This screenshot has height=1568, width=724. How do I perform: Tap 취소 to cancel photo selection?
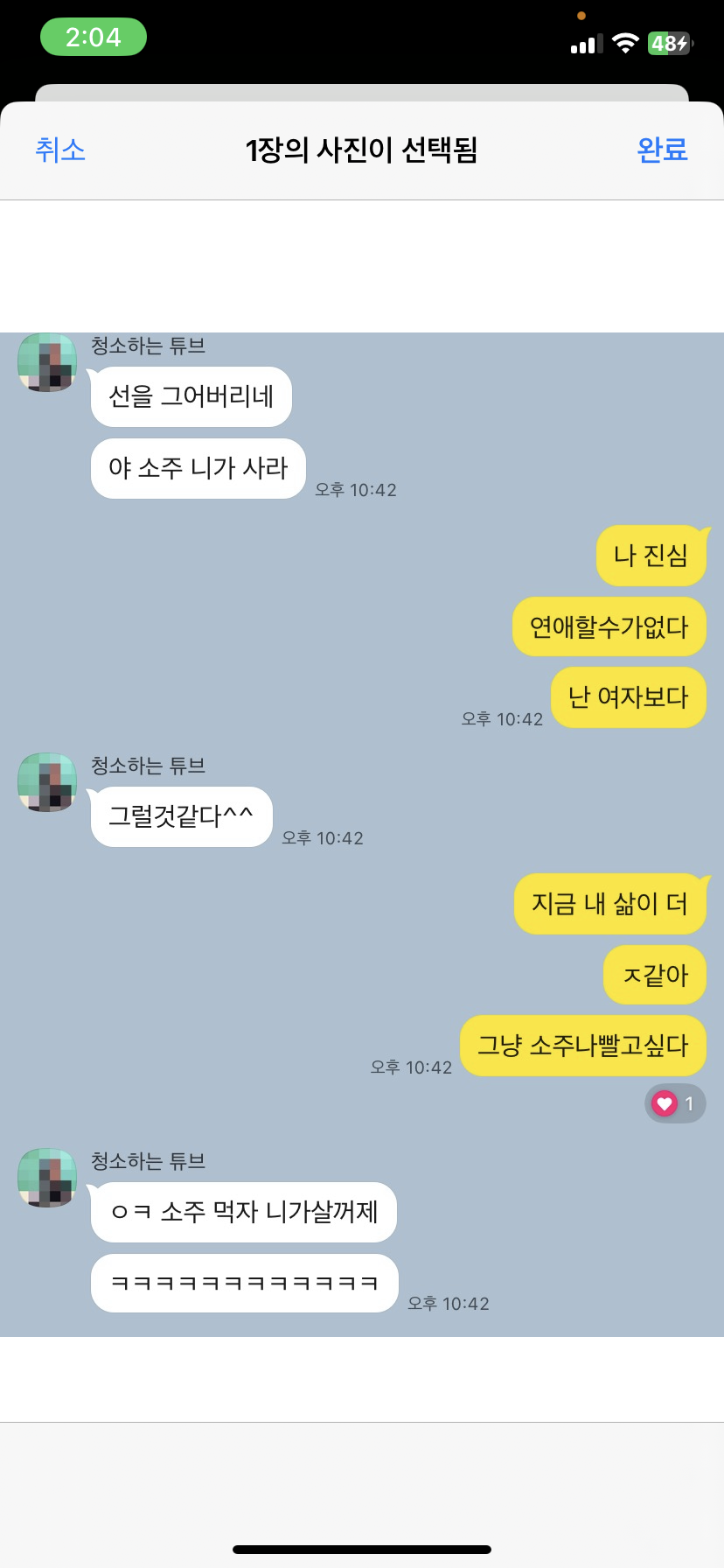60,150
